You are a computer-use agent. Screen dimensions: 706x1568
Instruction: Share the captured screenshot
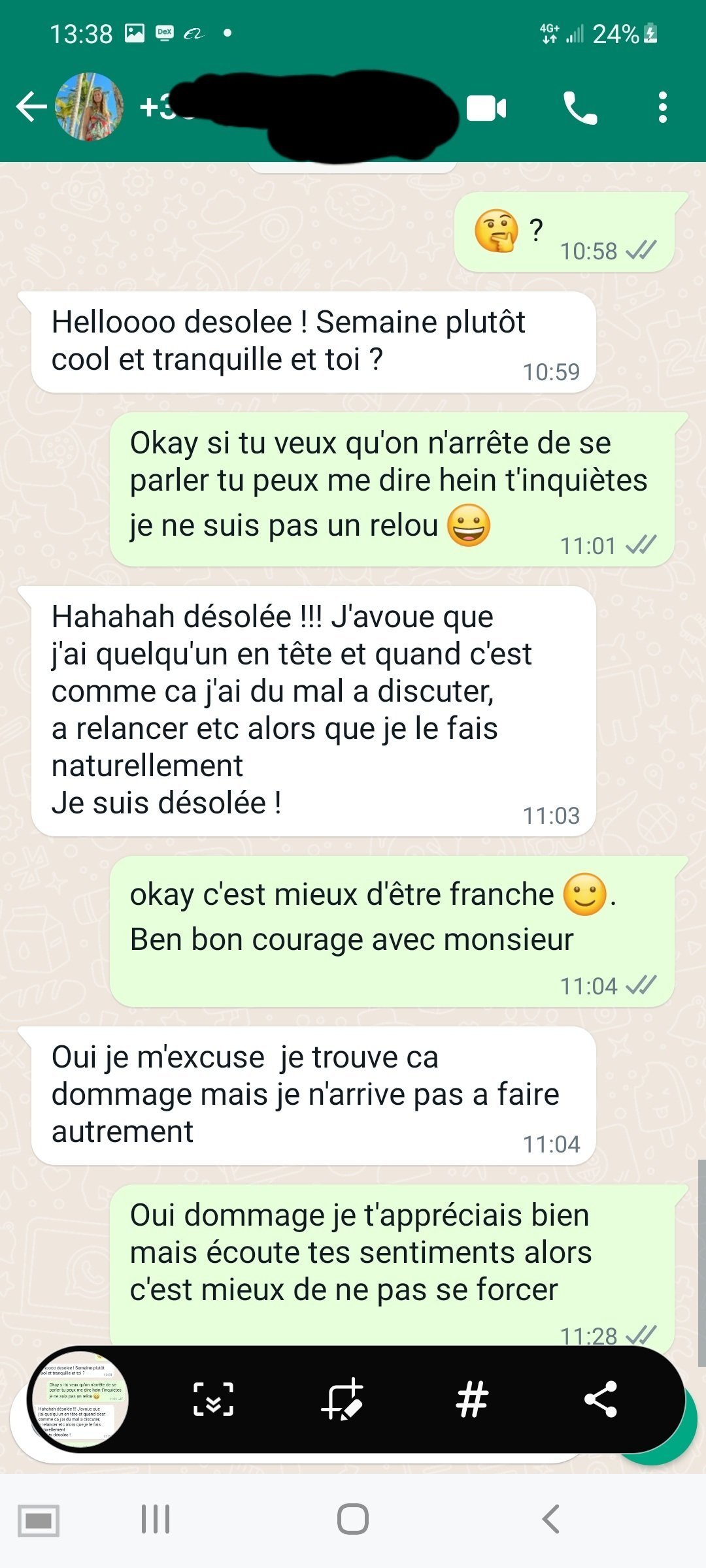tap(601, 1399)
